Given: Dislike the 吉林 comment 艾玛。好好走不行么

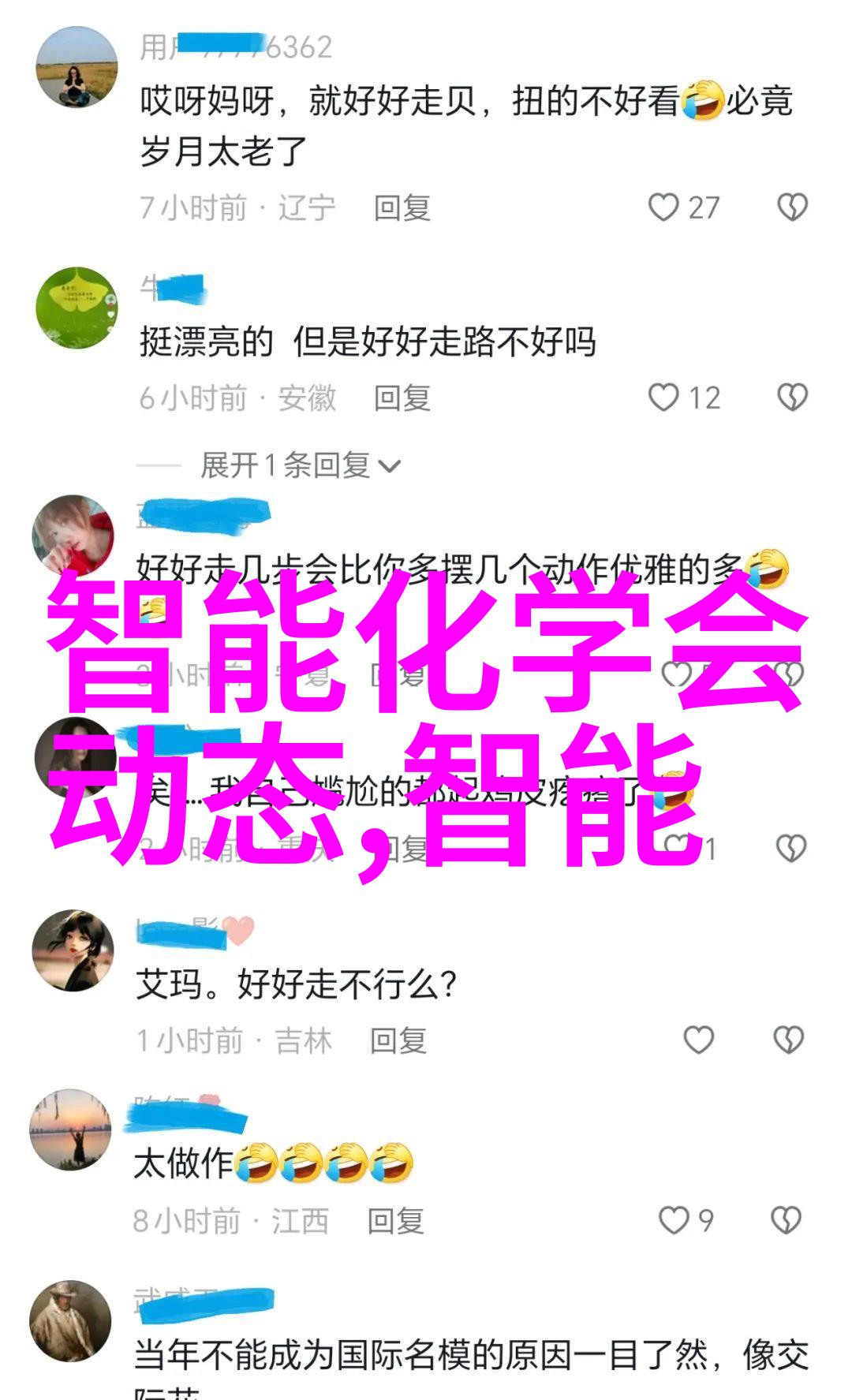Looking at the screenshot, I should point(788,1040).
